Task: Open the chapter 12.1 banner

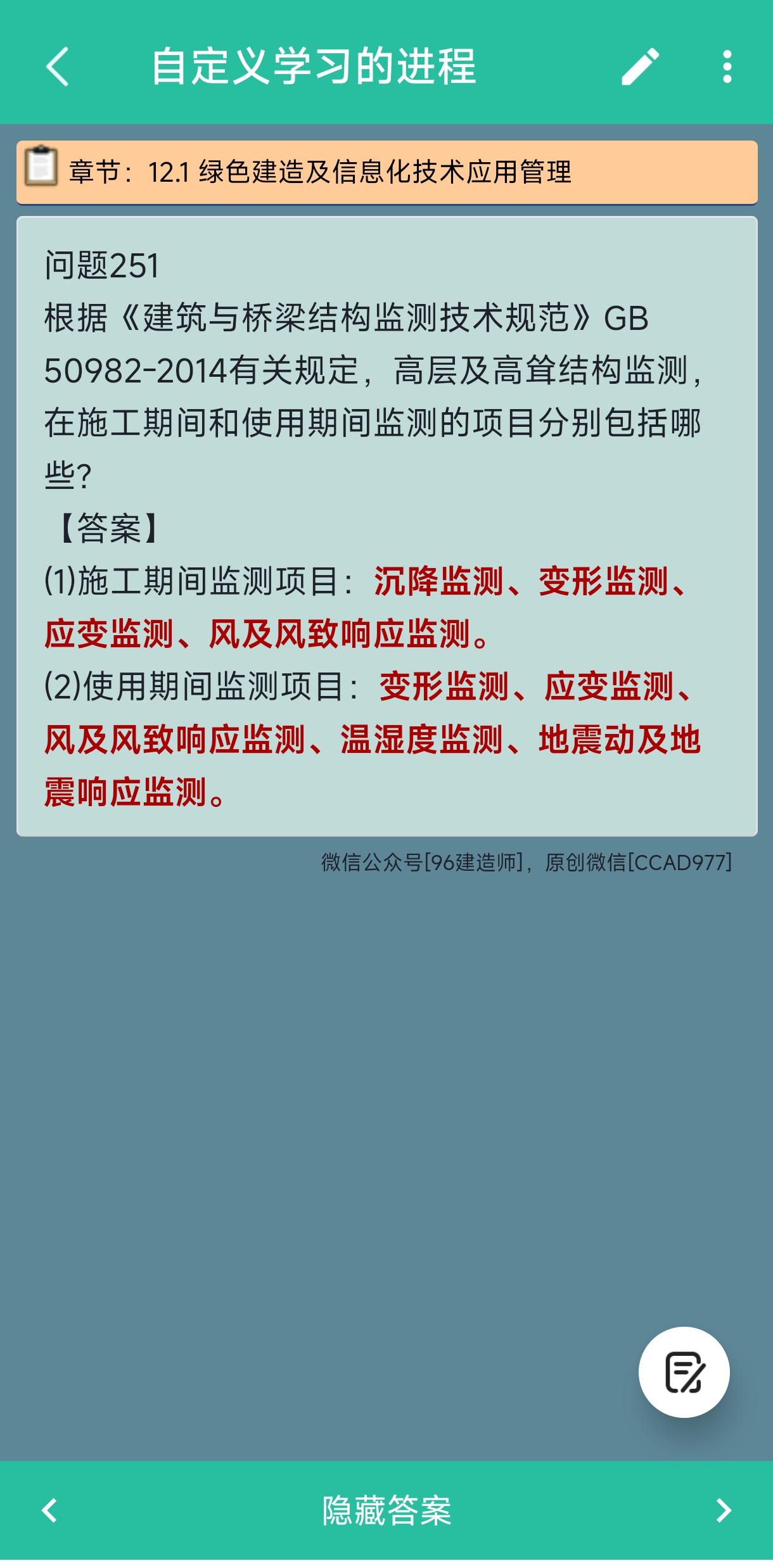Action: point(387,172)
